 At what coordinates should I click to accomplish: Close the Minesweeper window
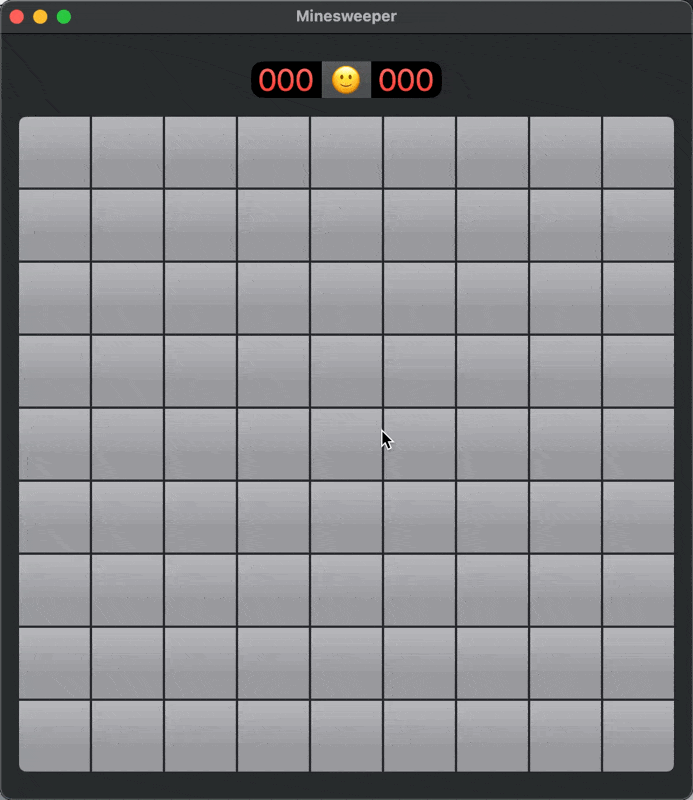pos(17,17)
